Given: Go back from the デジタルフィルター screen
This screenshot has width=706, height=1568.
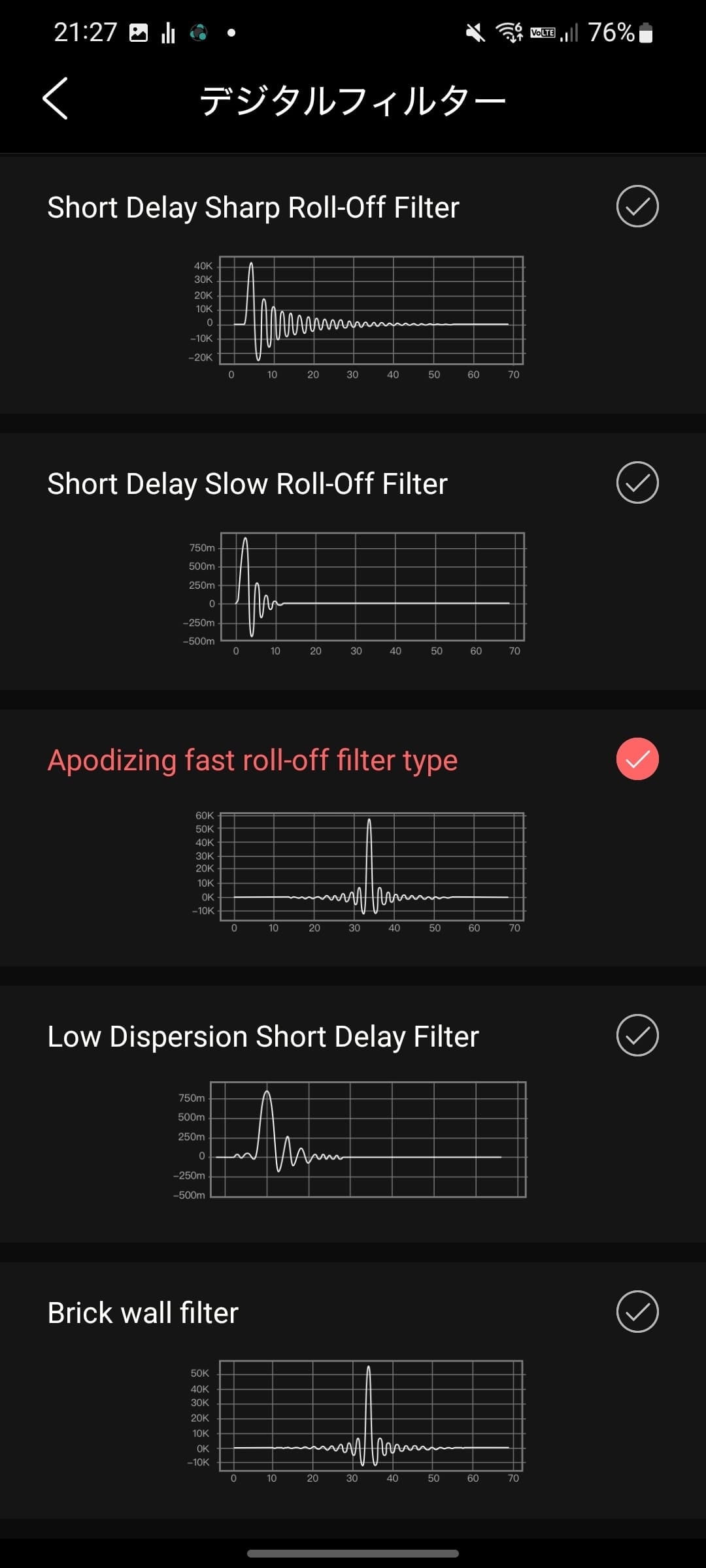Looking at the screenshot, I should (x=56, y=99).
